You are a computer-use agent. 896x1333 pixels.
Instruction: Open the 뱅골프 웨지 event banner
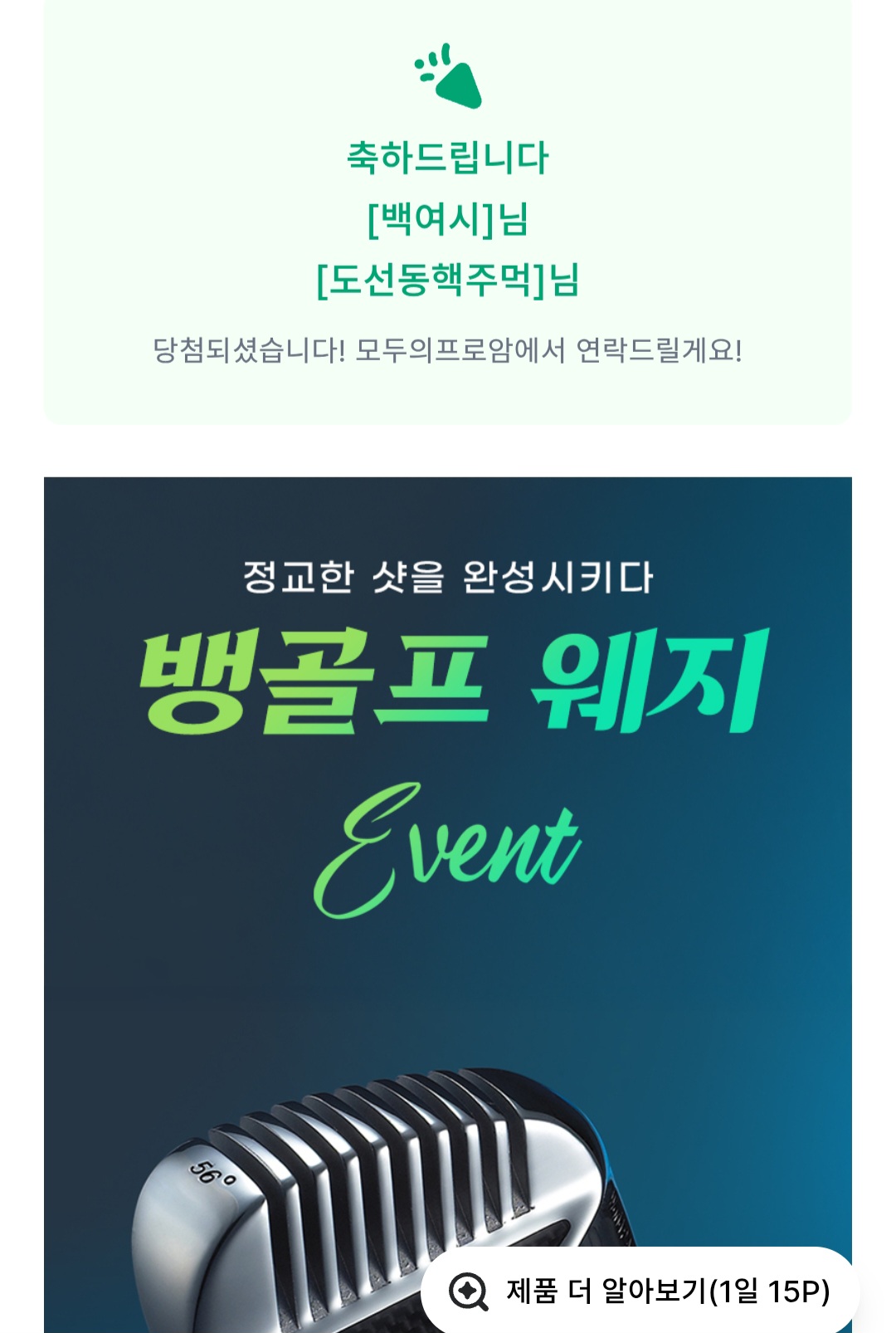point(448,830)
